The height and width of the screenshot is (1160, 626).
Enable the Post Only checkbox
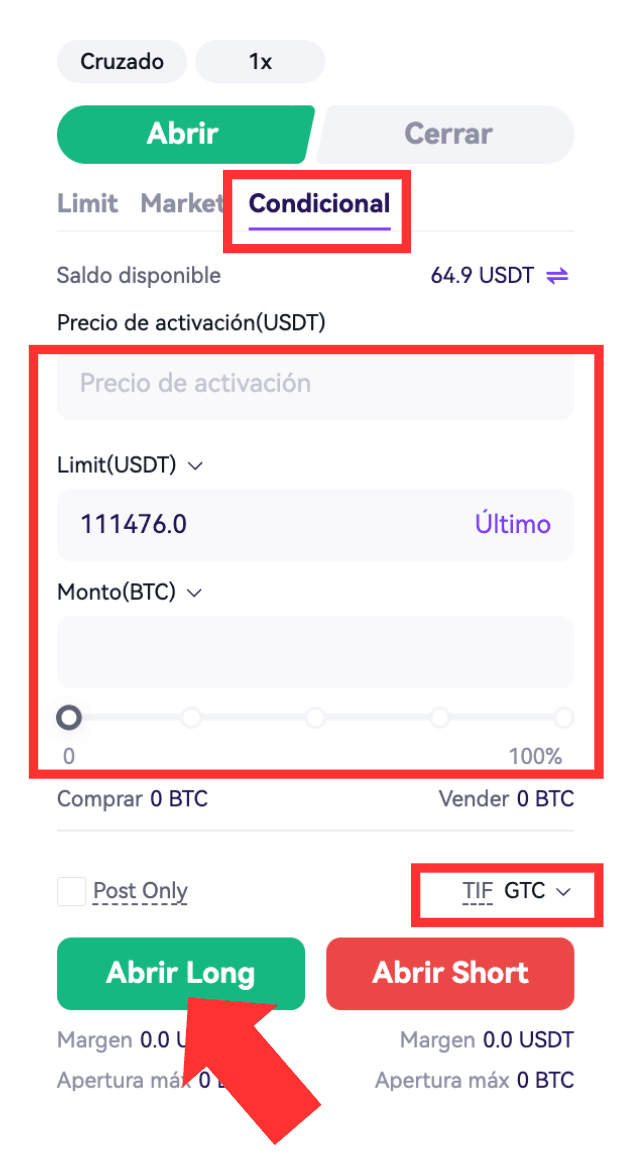71,891
